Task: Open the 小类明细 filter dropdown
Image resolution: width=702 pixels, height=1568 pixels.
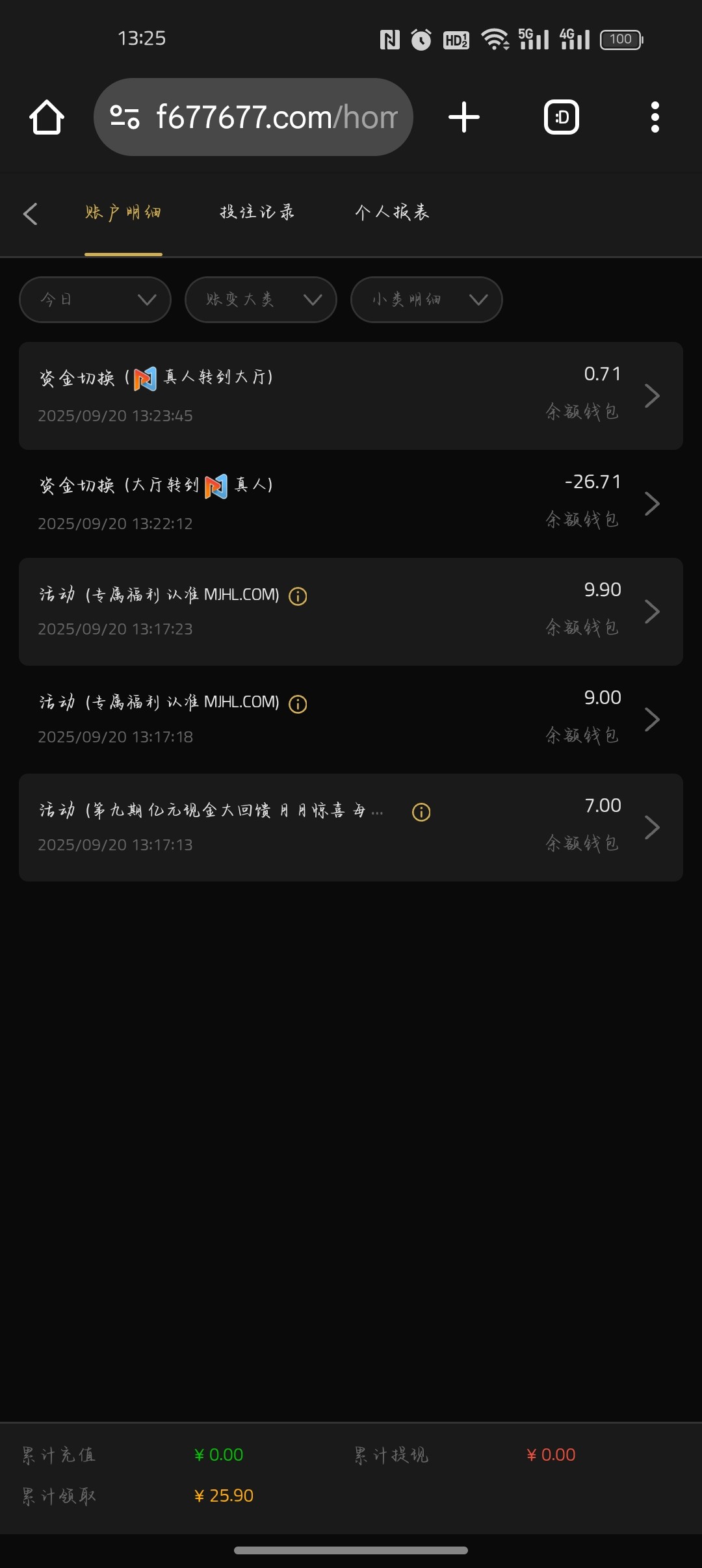Action: click(426, 300)
